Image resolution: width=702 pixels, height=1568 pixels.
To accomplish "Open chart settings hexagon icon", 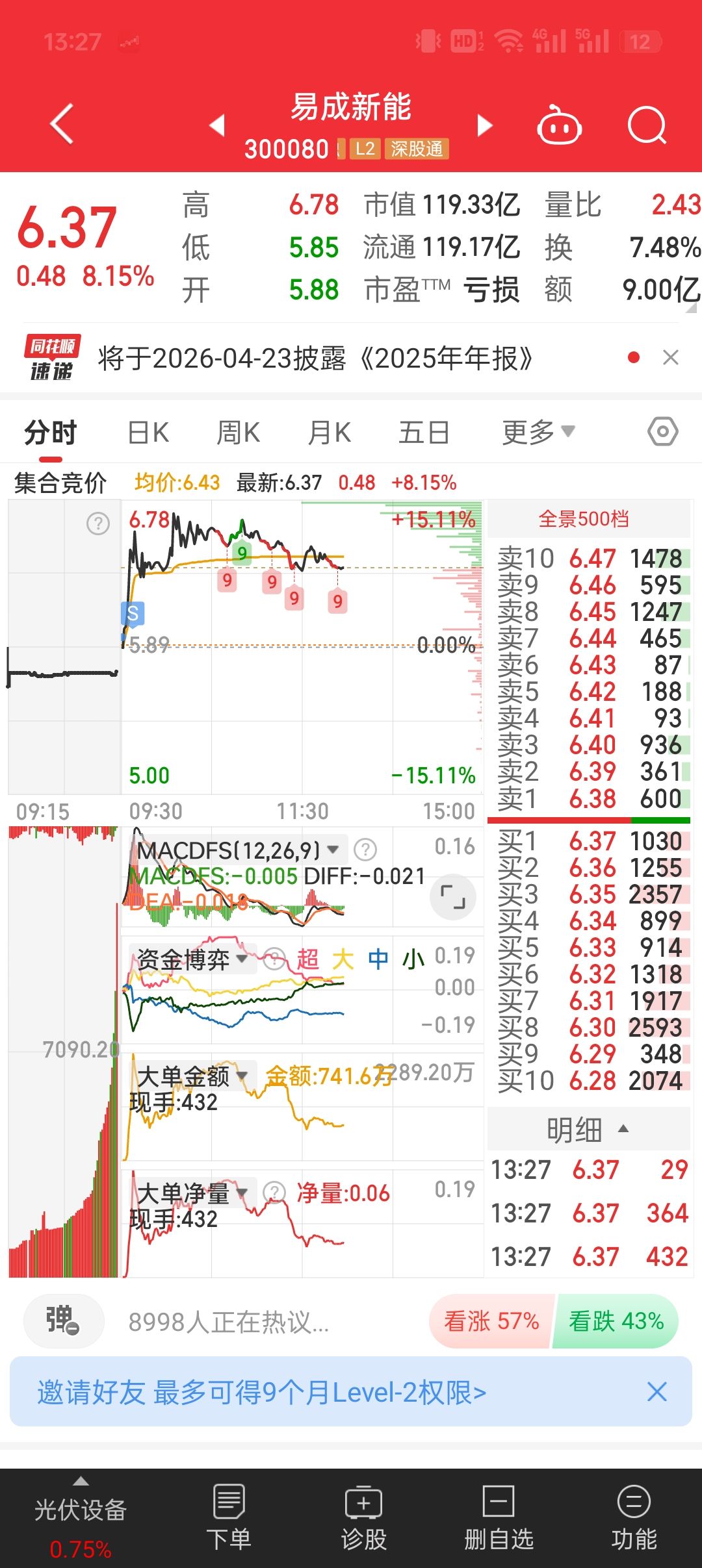I will (x=662, y=432).
